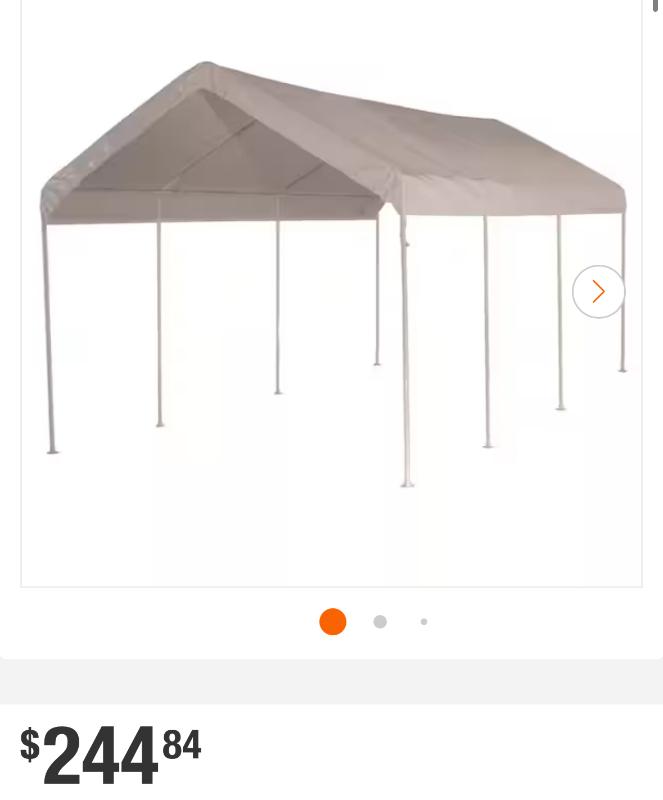Select the third small carousel dot

click(x=424, y=622)
